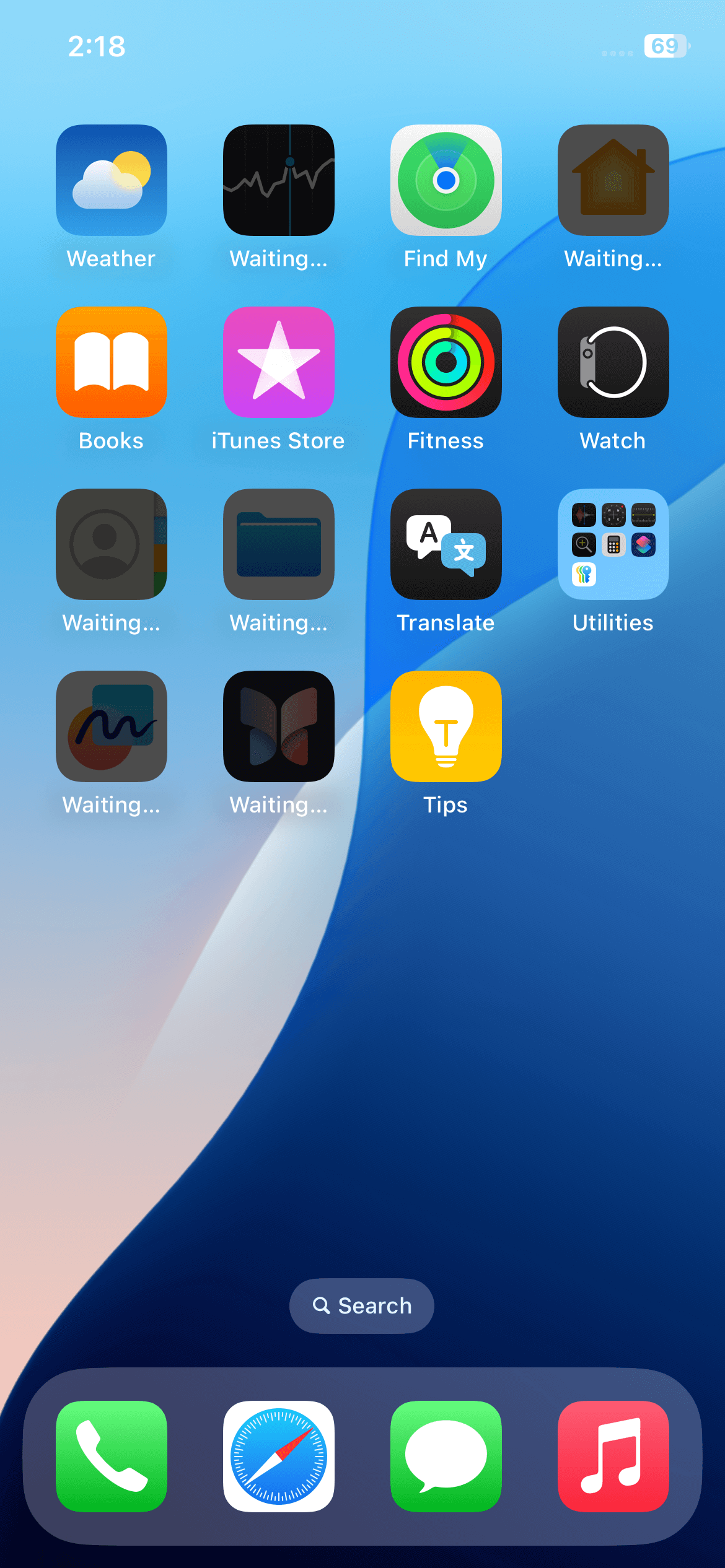Image resolution: width=725 pixels, height=1568 pixels.
Task: Tap the waiting Stocks chart app icon
Action: tap(279, 180)
